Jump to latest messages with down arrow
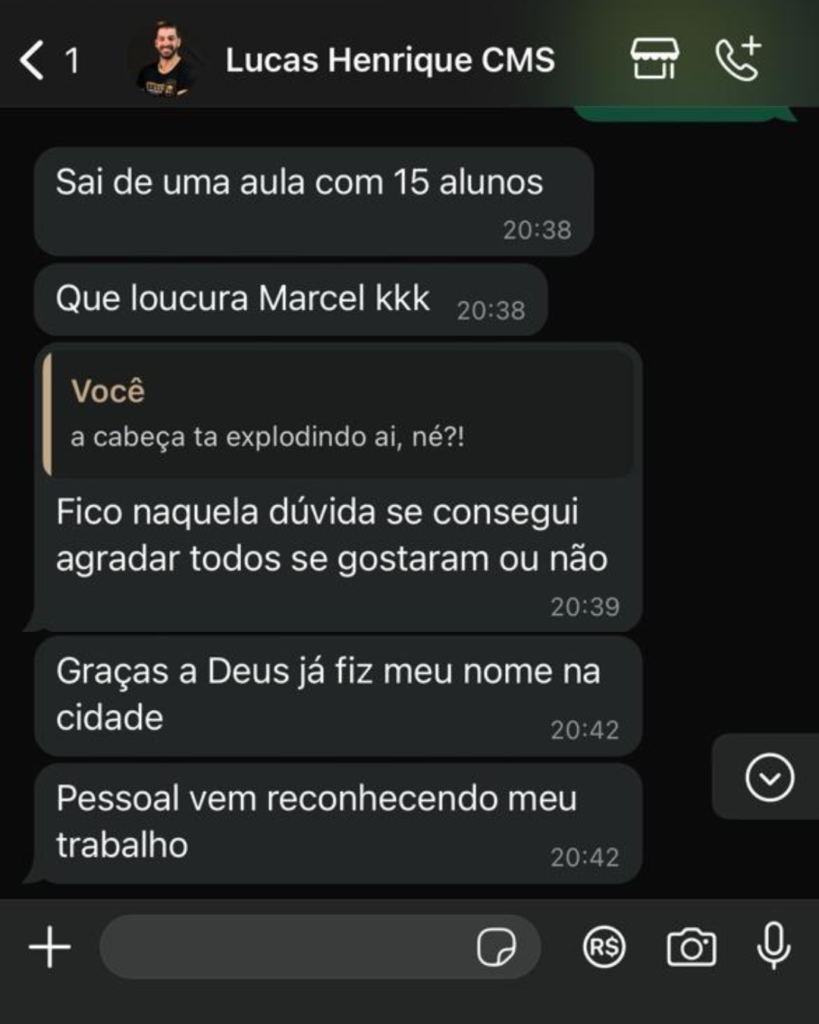 (x=769, y=777)
